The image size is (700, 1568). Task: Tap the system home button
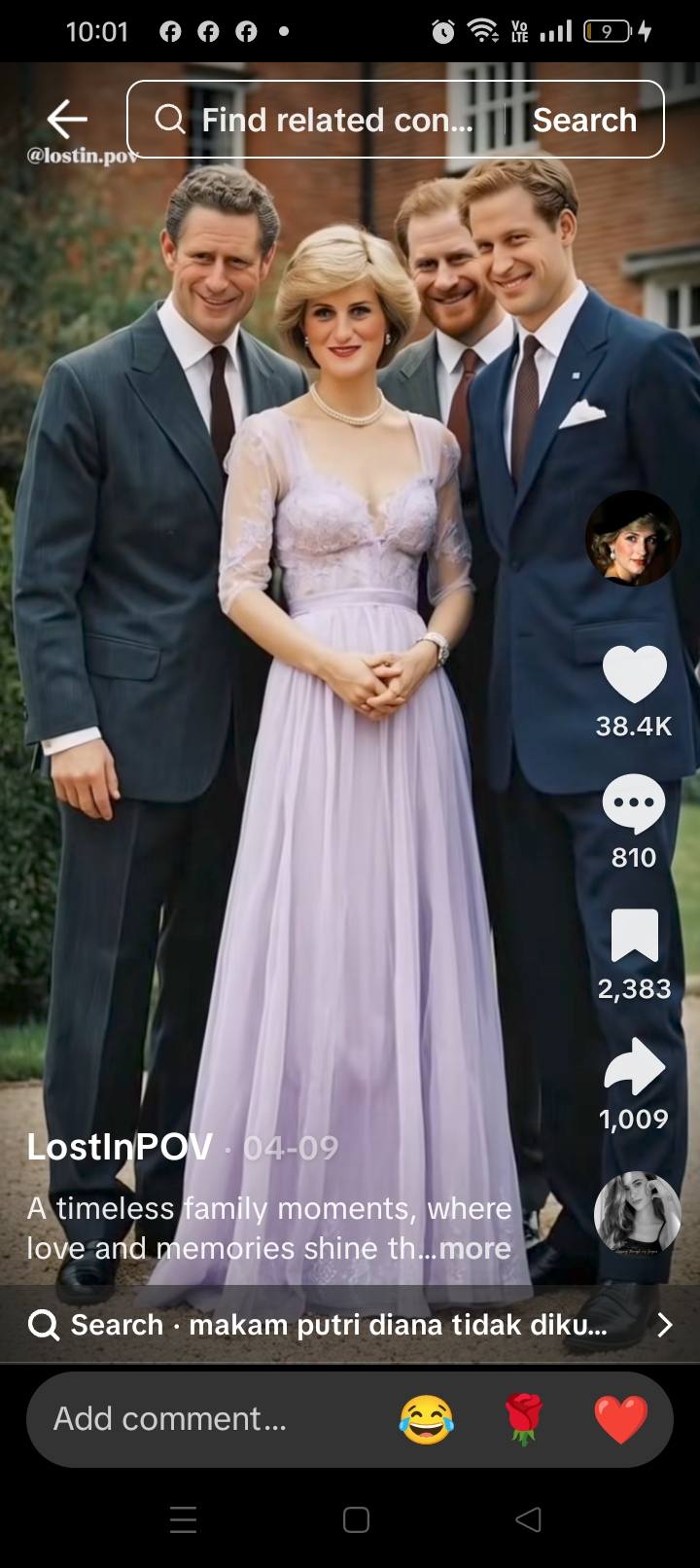point(356,1519)
